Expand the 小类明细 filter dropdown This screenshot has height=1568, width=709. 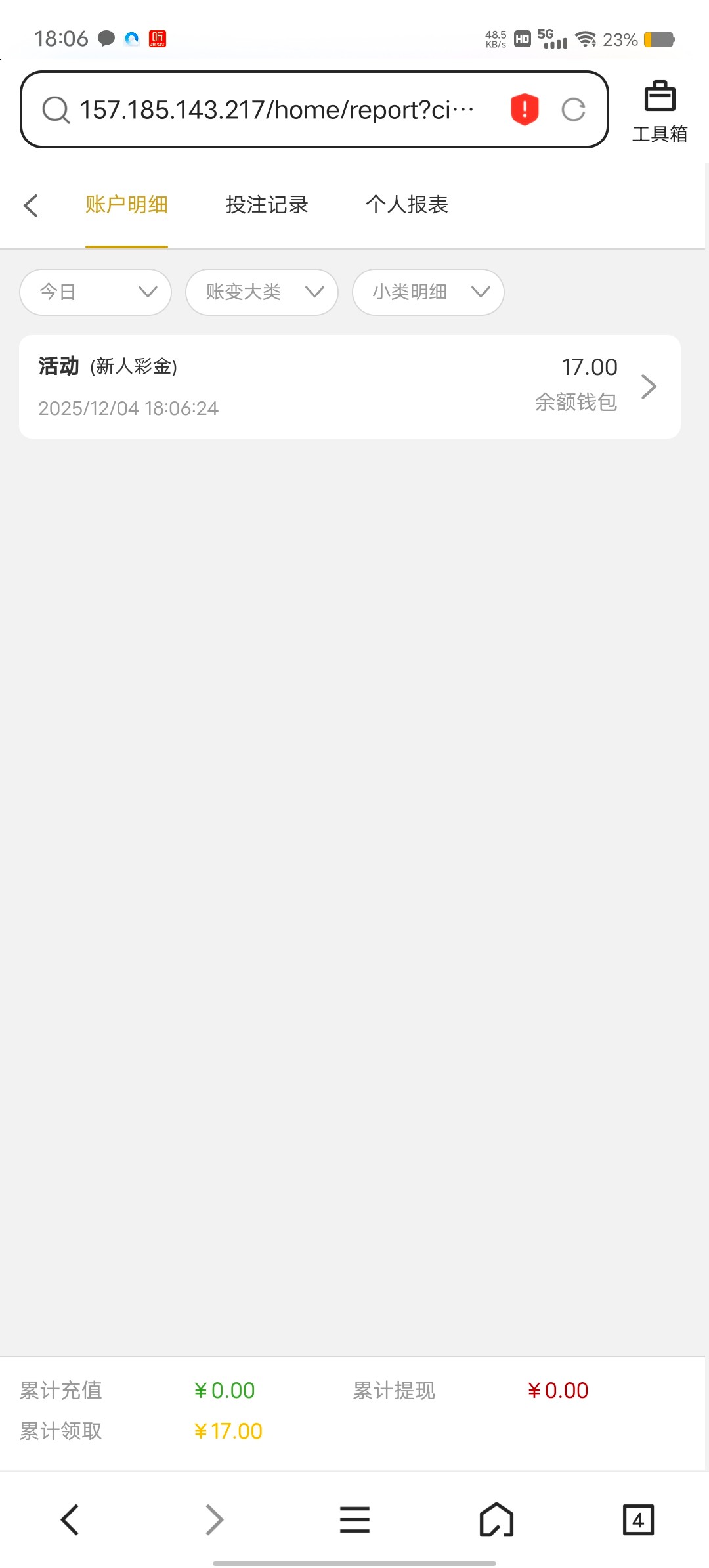(428, 292)
